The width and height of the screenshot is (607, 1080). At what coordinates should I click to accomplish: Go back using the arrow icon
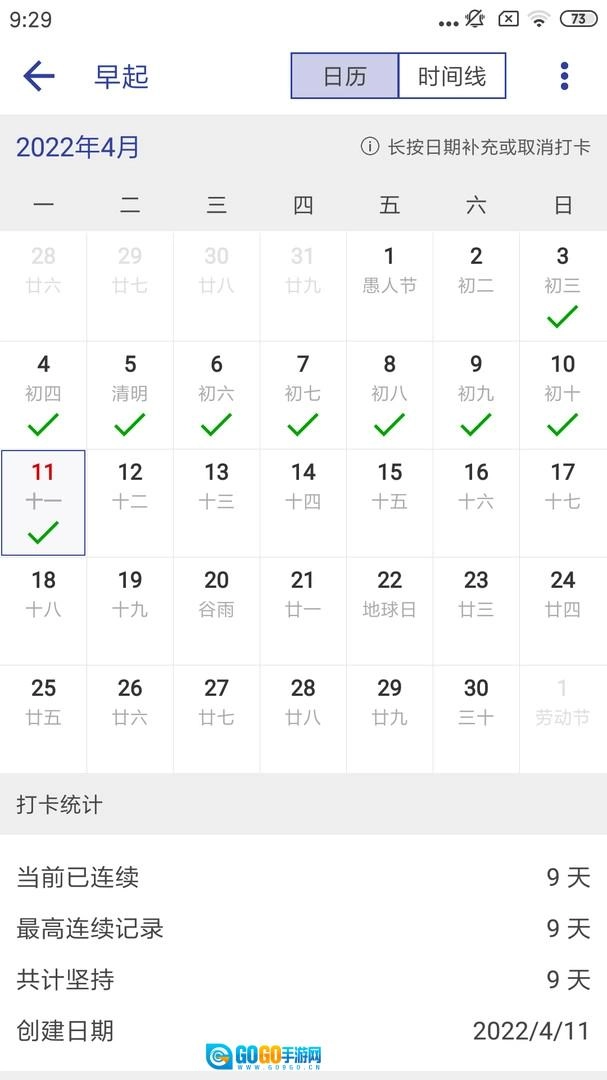38,76
